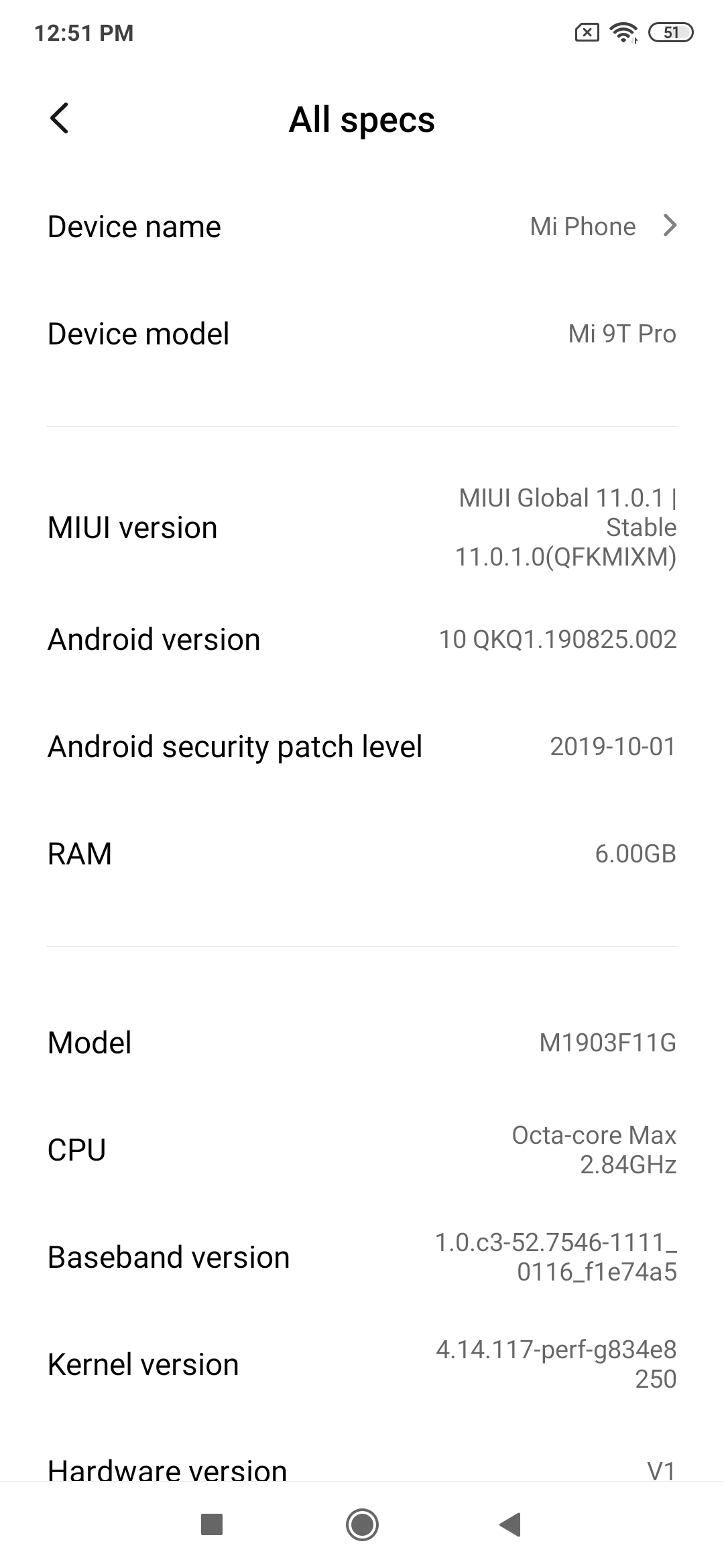The height and width of the screenshot is (1568, 724).
Task: Open recent apps with the square button
Action: tap(212, 1525)
